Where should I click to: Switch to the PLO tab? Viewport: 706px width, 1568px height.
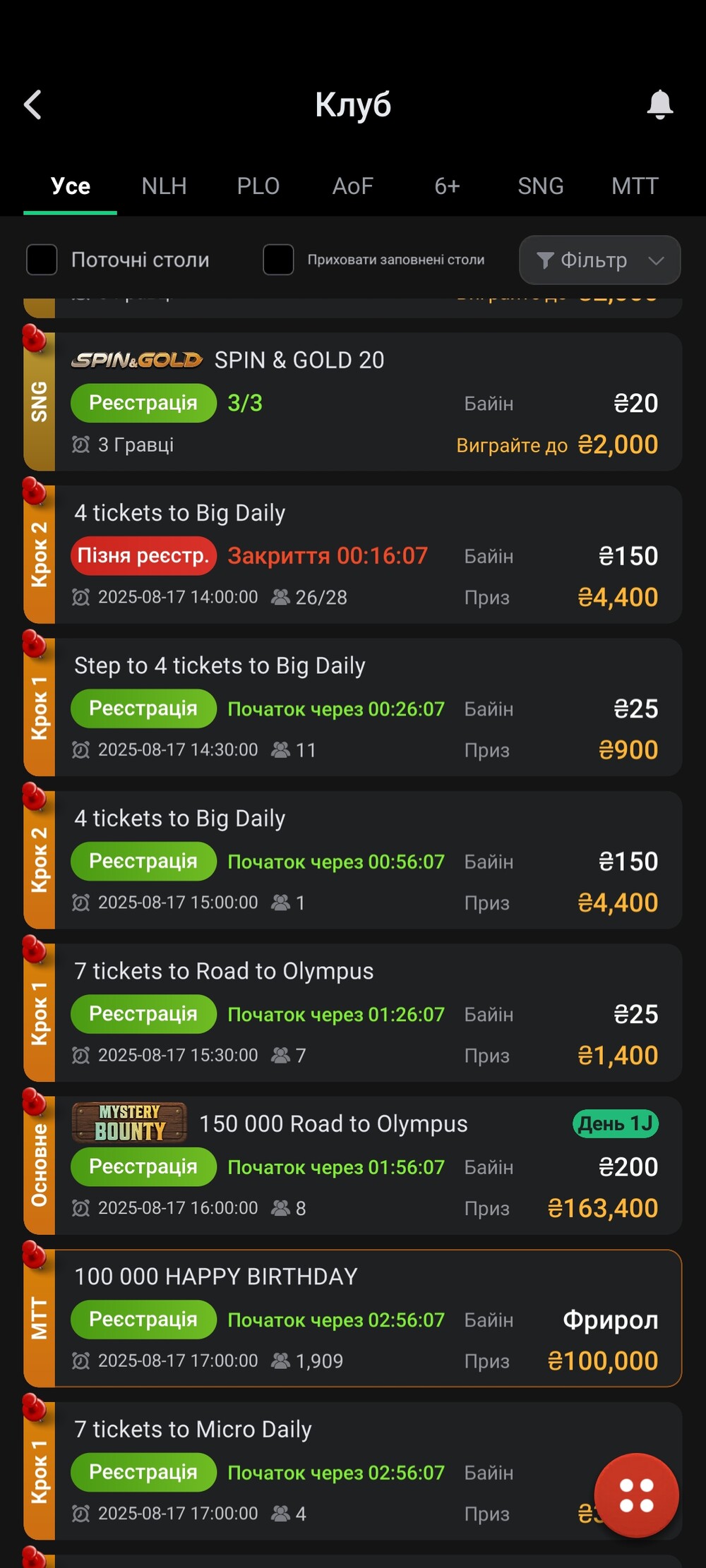tap(258, 186)
